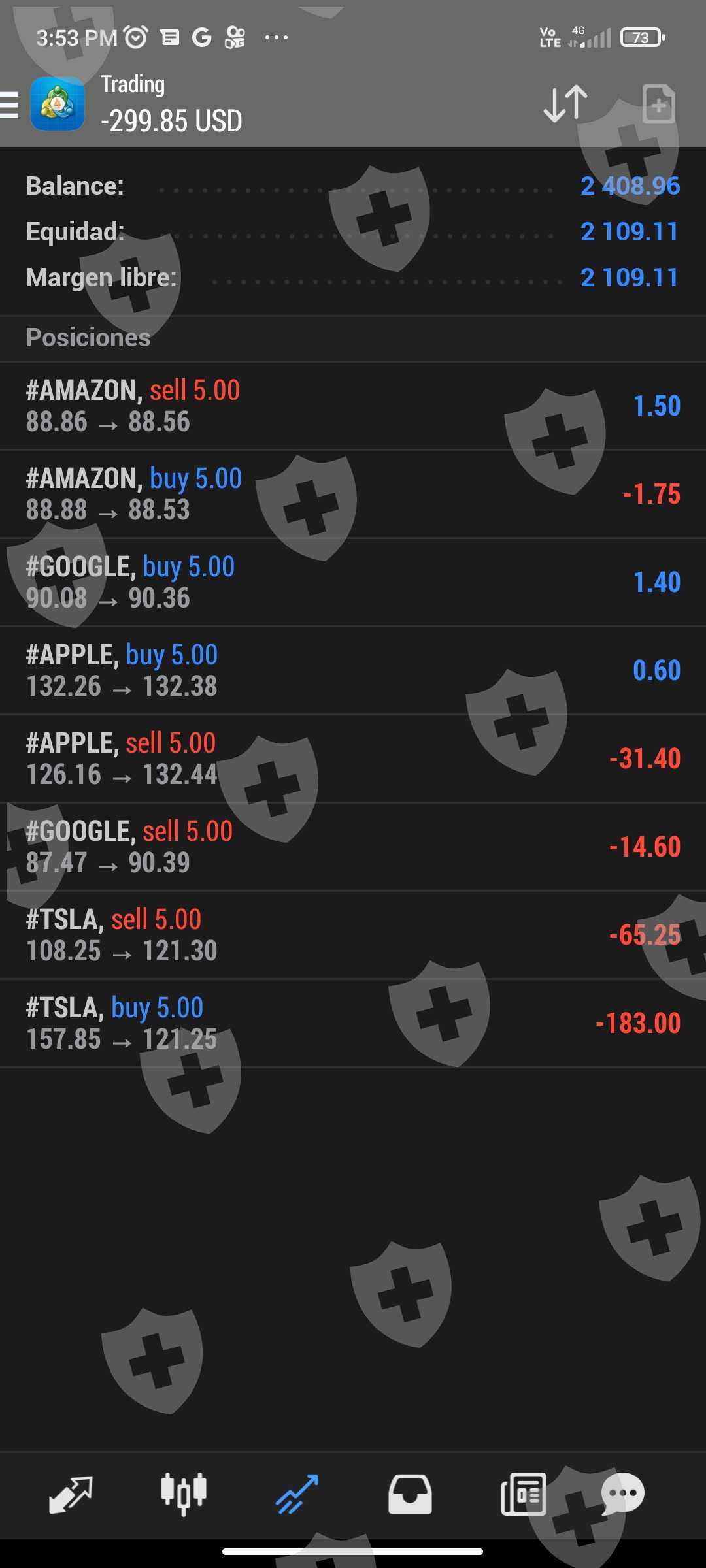Open the chat messages tab
This screenshot has height=1568, width=706.
pyautogui.click(x=622, y=1494)
